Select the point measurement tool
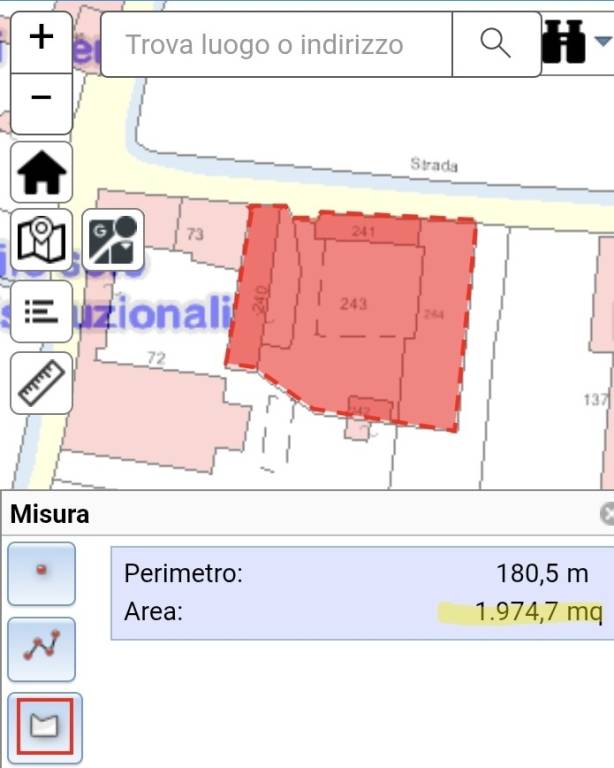 tap(42, 573)
